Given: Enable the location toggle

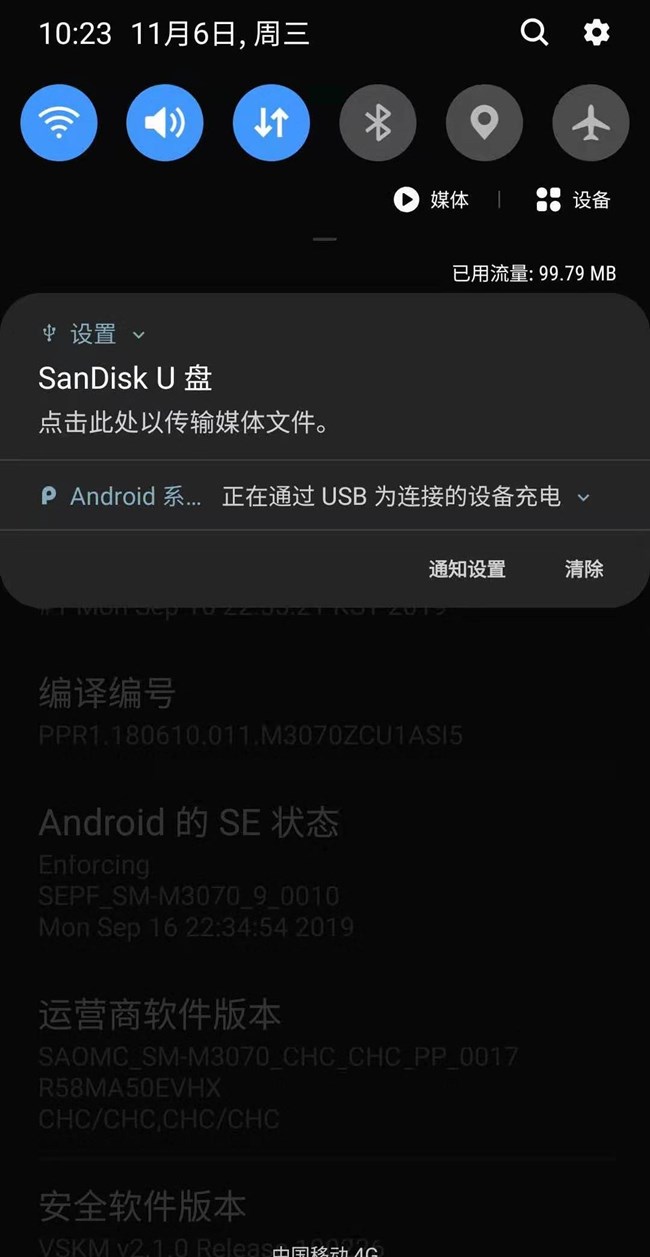Looking at the screenshot, I should 484,123.
